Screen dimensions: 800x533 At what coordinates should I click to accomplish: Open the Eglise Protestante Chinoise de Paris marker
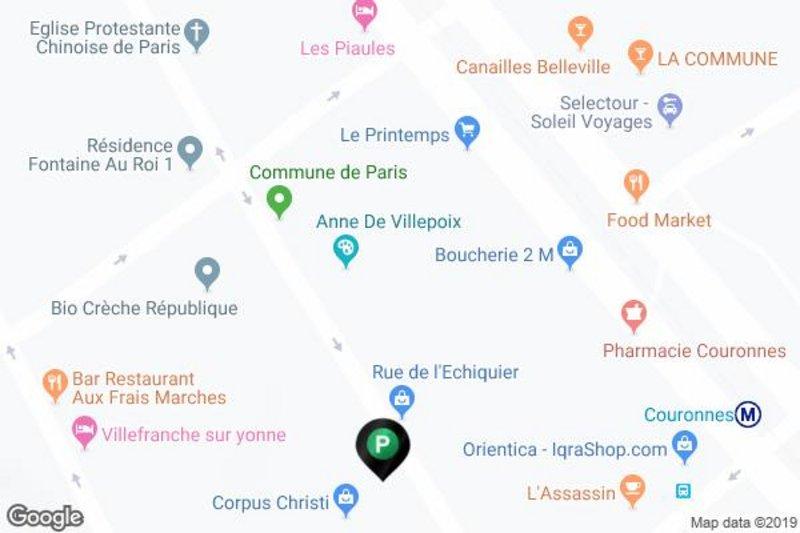(x=198, y=35)
